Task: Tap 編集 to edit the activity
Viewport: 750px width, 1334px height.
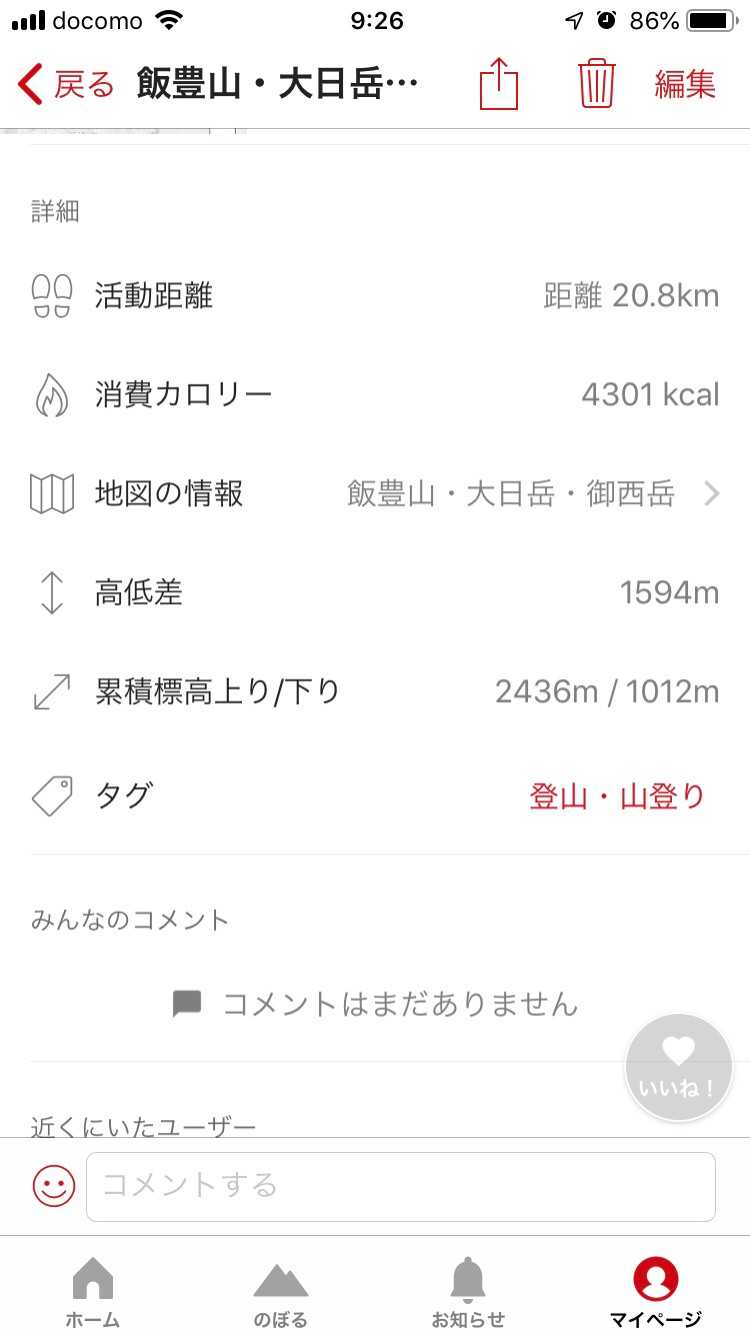Action: [x=685, y=85]
